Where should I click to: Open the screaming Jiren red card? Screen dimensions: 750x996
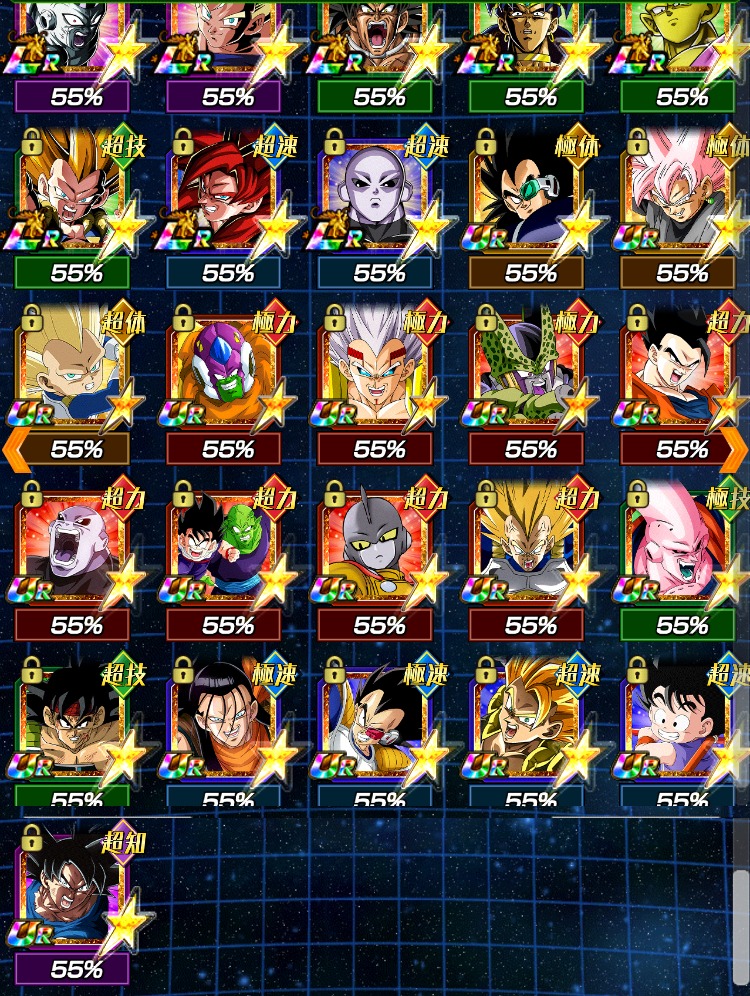pos(75,545)
